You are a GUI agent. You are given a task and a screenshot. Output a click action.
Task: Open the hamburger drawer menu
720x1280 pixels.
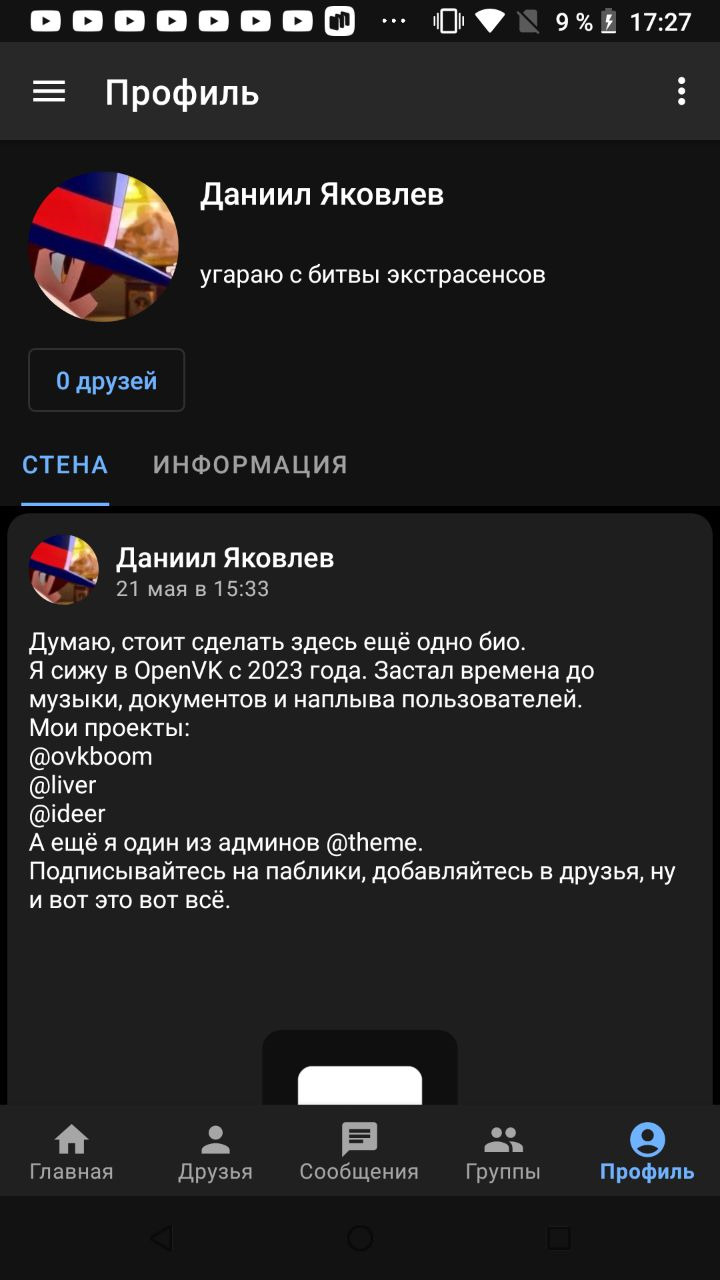pyautogui.click(x=49, y=92)
